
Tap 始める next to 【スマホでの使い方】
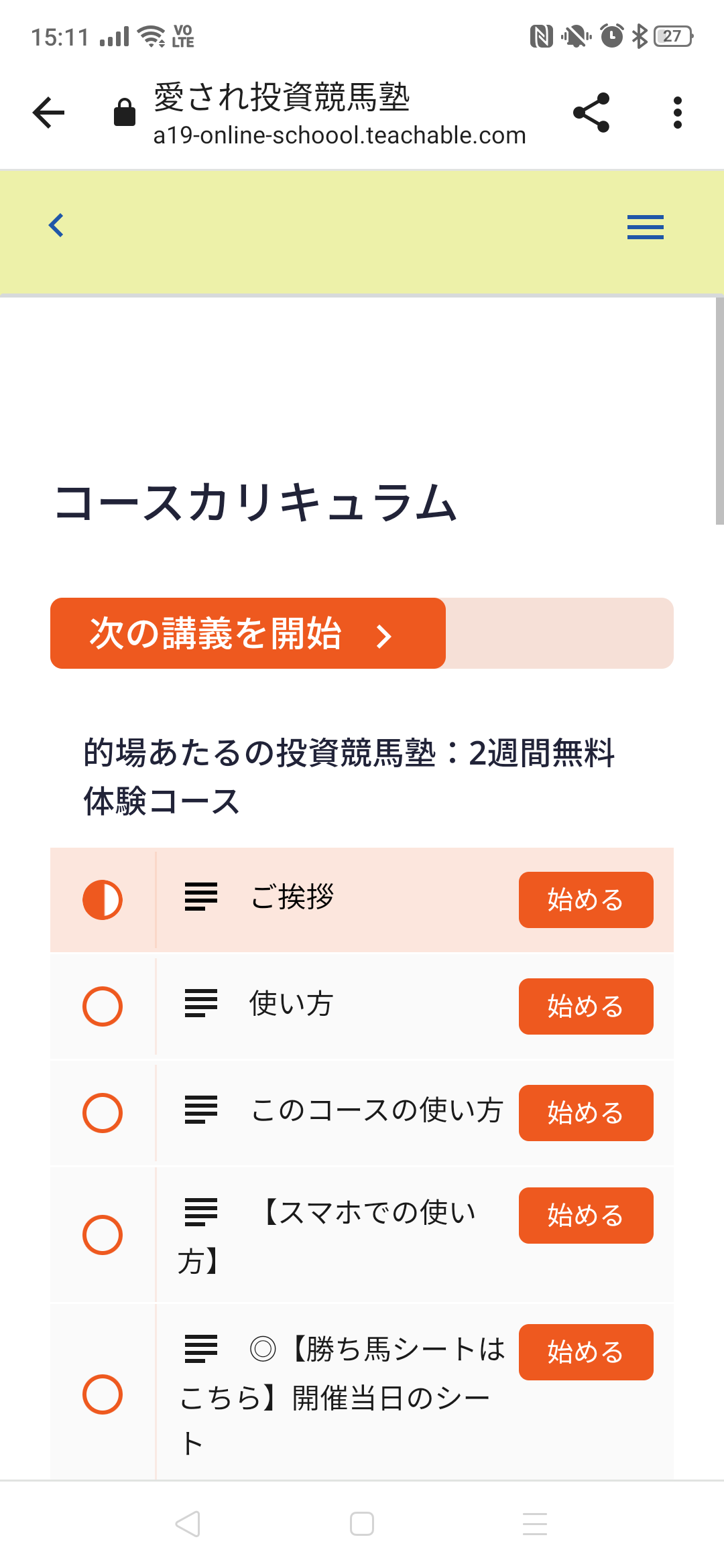pos(586,1216)
